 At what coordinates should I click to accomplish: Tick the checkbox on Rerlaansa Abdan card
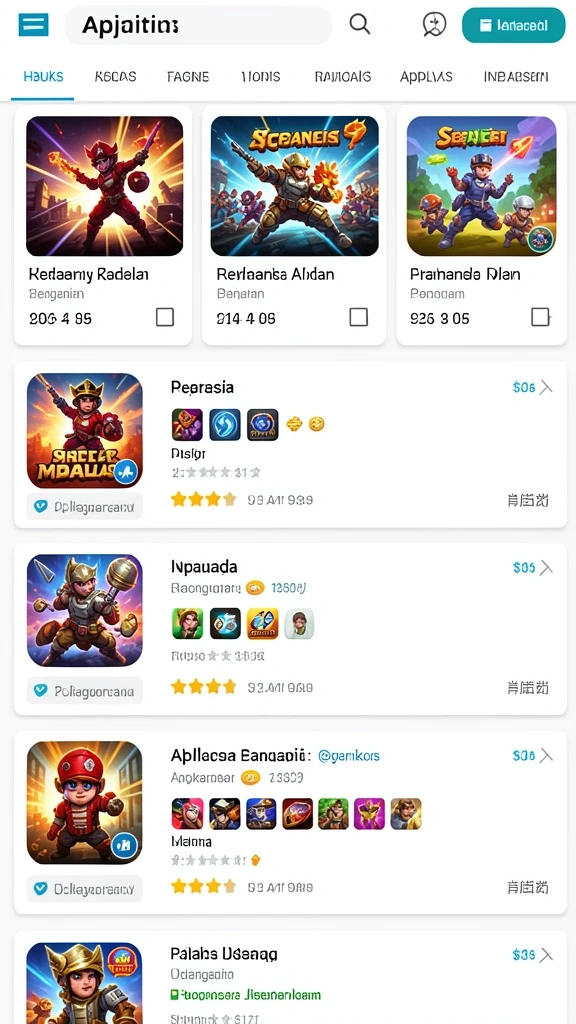(359, 317)
